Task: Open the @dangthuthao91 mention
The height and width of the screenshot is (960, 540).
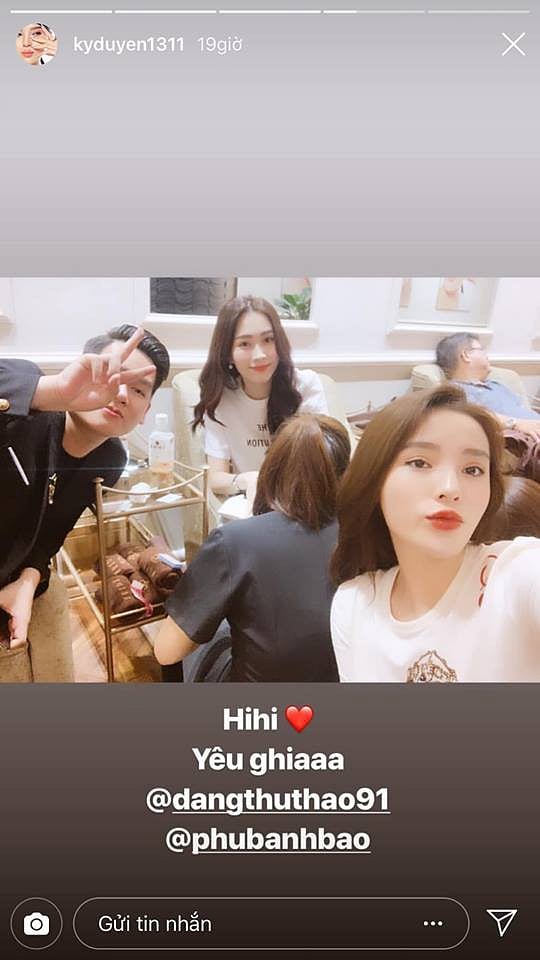Action: point(268,800)
